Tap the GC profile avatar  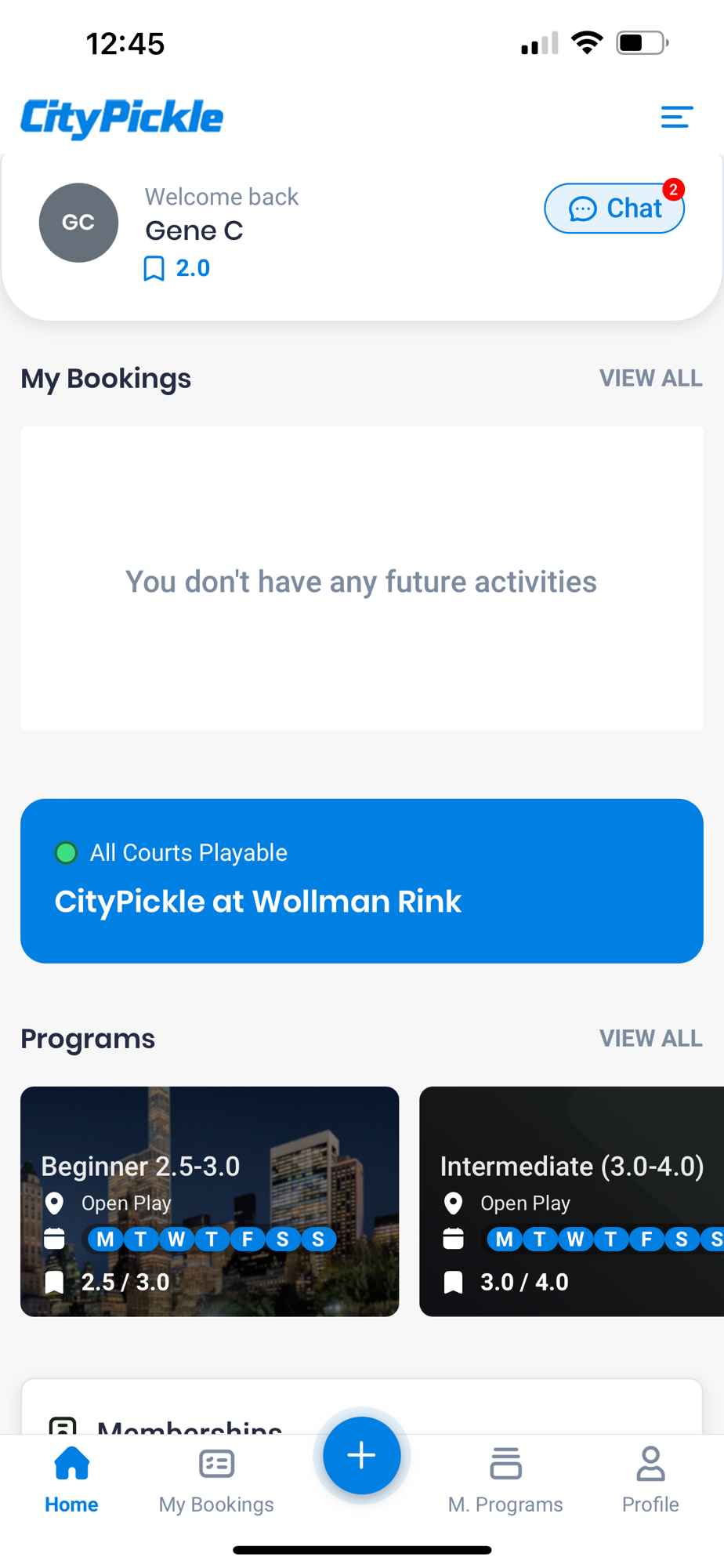(78, 223)
